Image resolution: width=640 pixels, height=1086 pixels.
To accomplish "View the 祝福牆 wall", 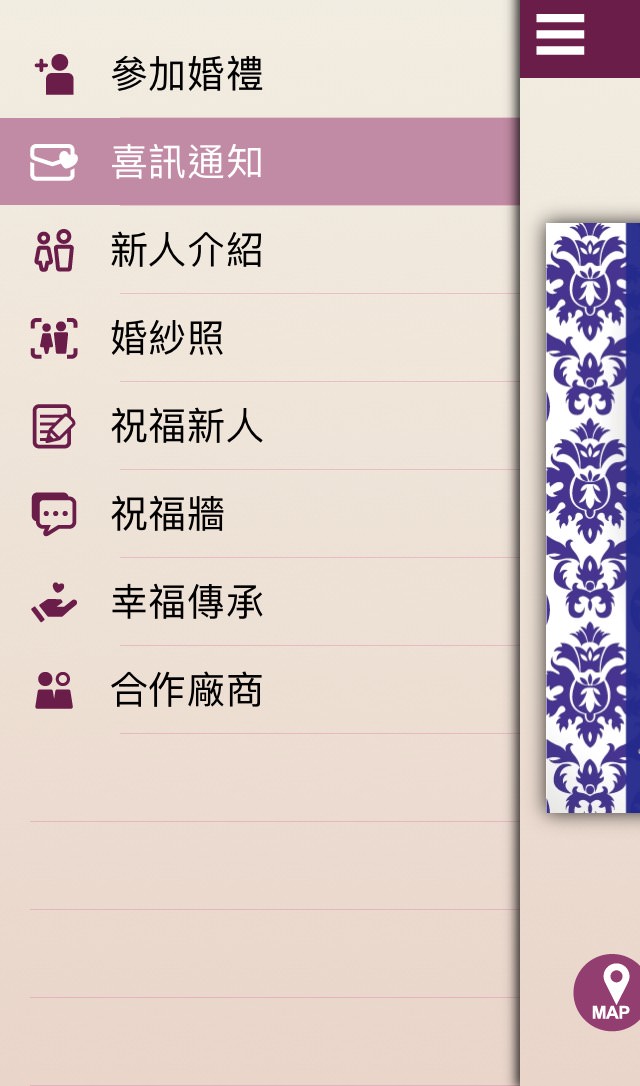I will (260, 513).
